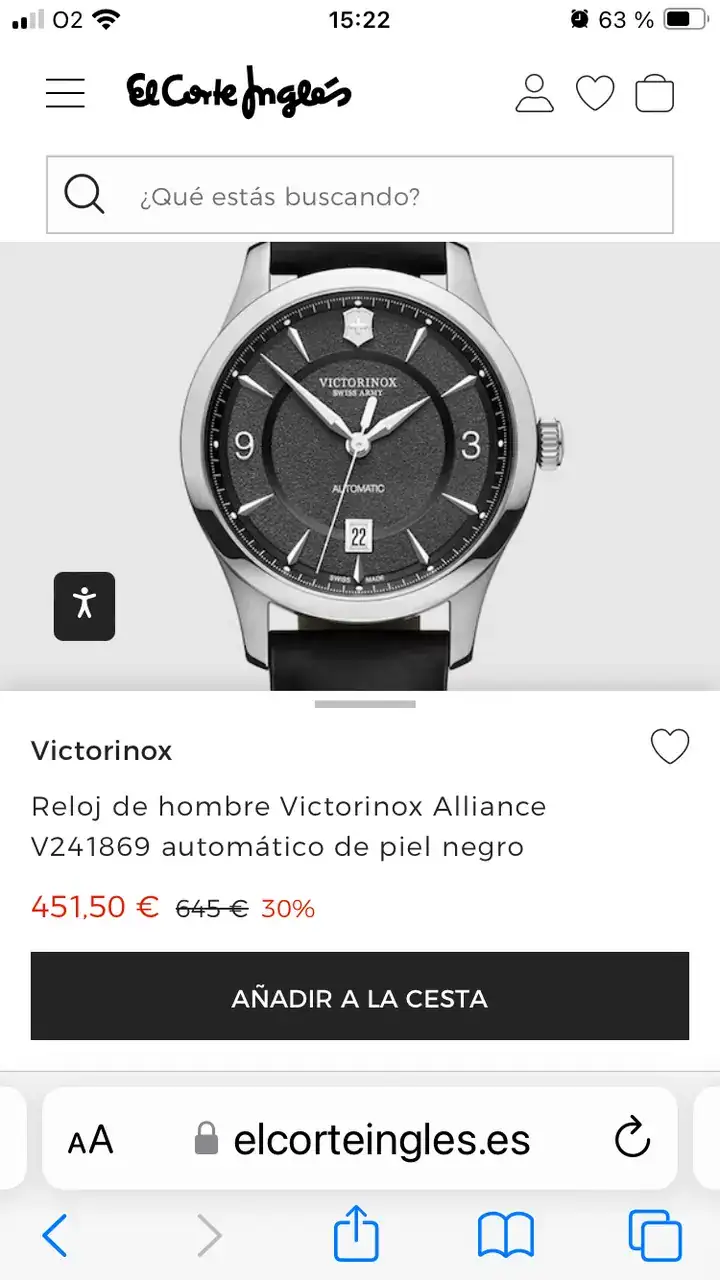Open the accessibility options button
Image resolution: width=720 pixels, height=1280 pixels.
[84, 606]
